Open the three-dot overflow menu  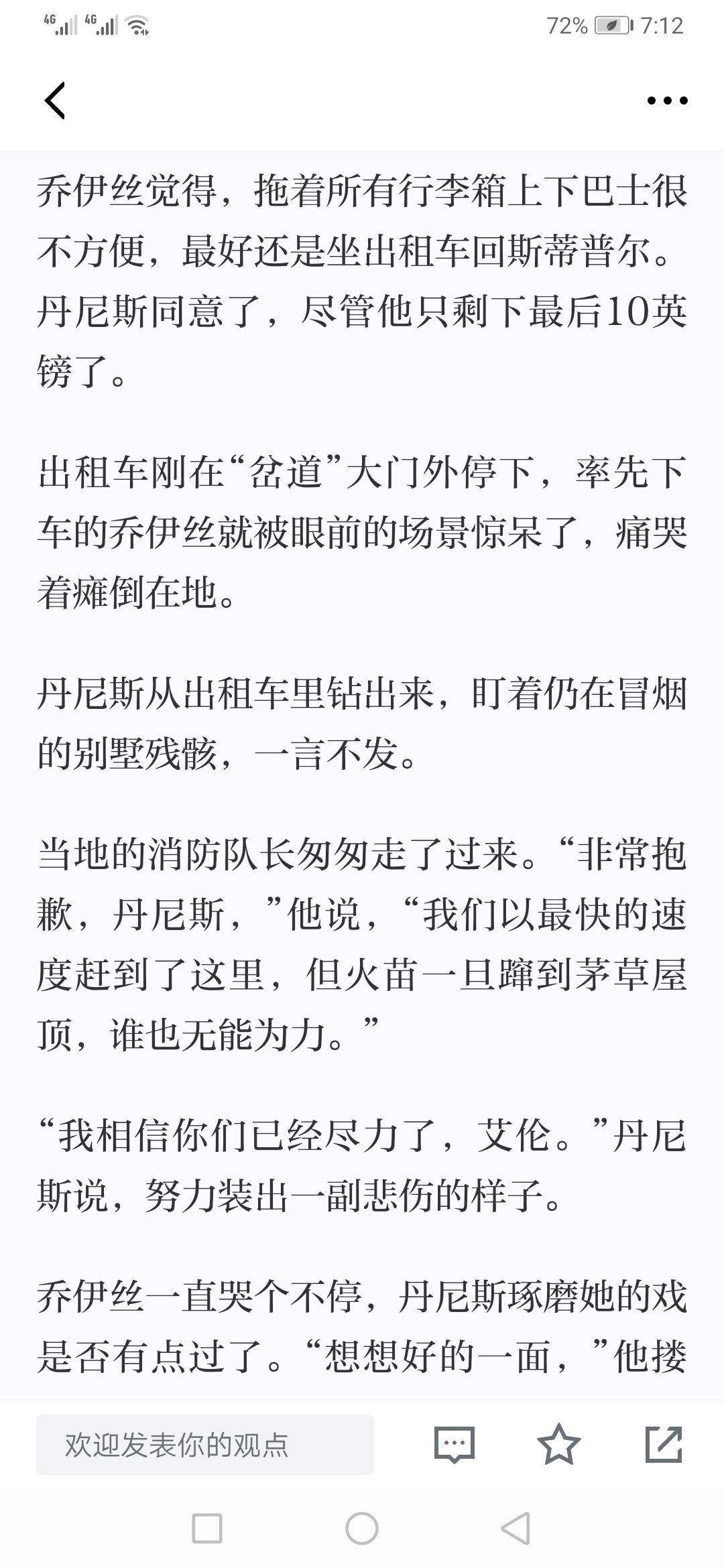pos(667,101)
